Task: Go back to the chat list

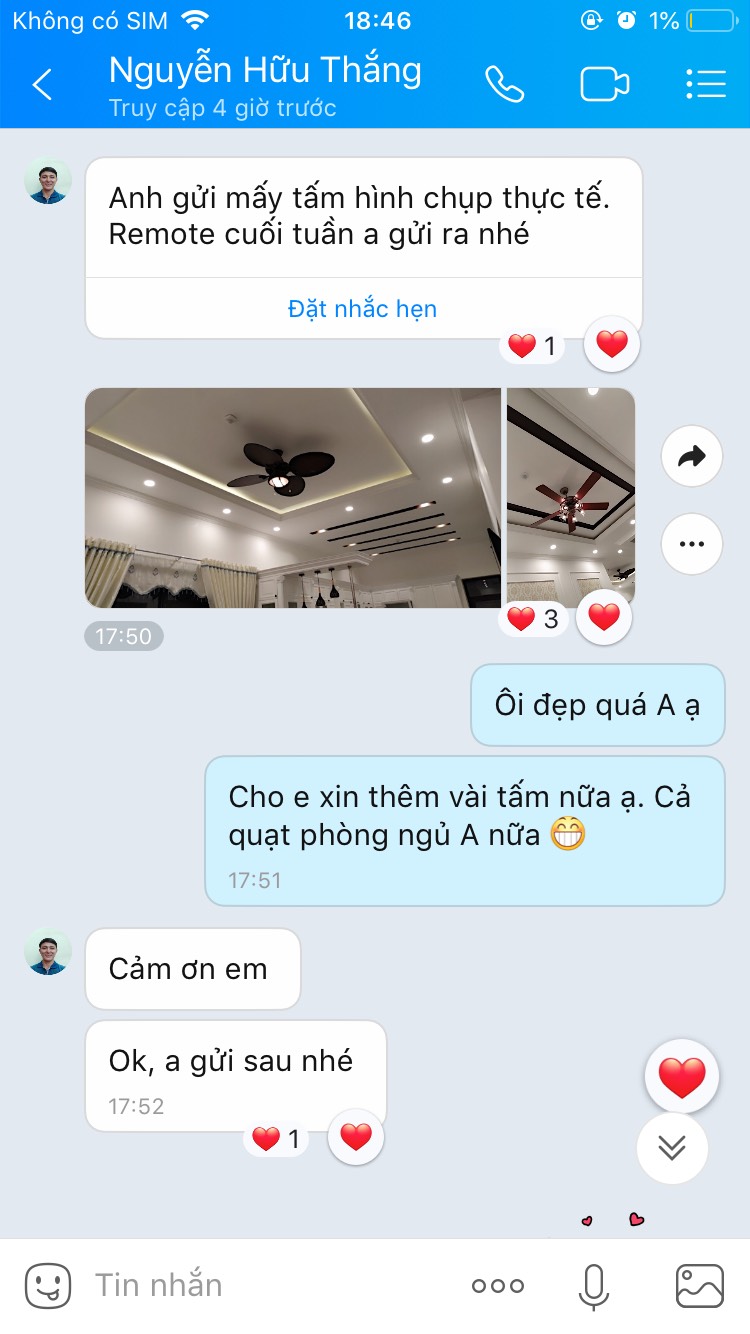Action: tap(42, 85)
